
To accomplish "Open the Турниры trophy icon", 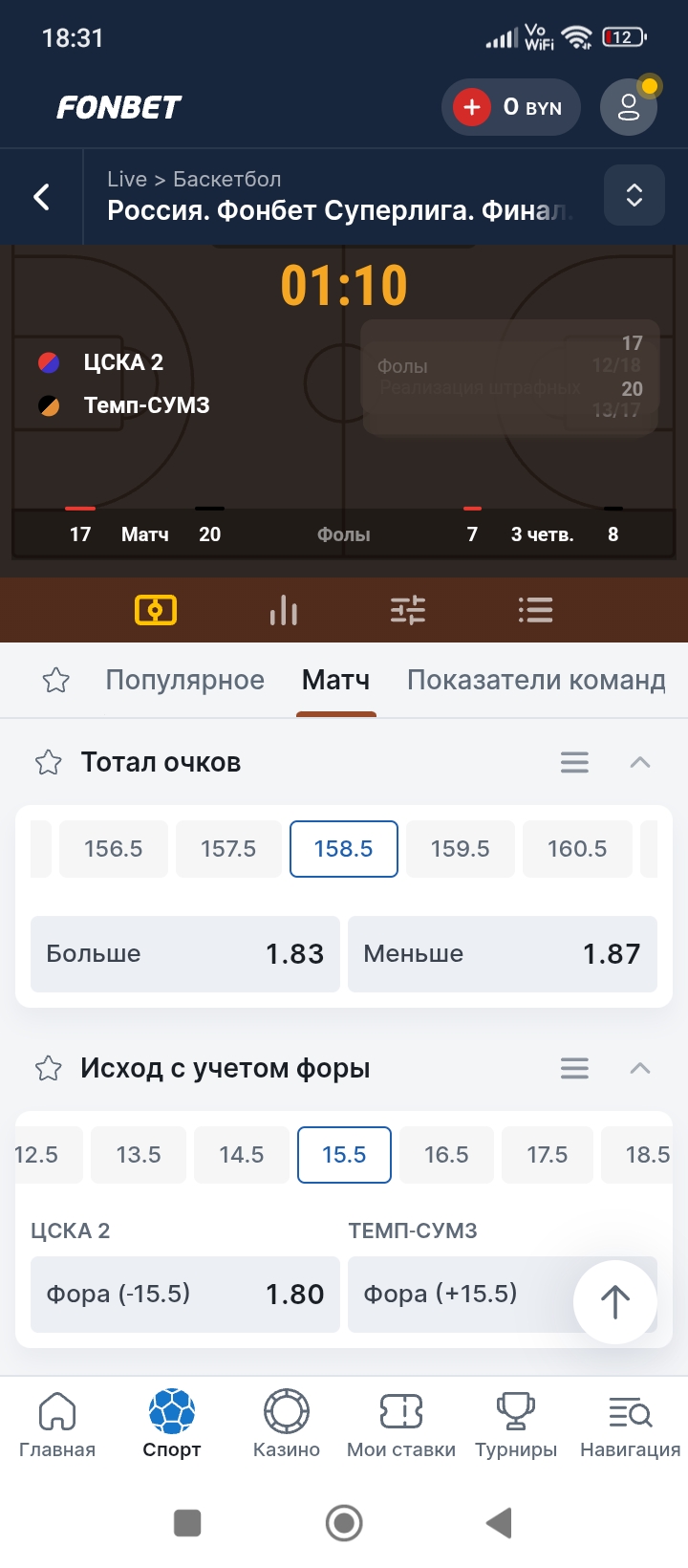I will click(515, 1412).
